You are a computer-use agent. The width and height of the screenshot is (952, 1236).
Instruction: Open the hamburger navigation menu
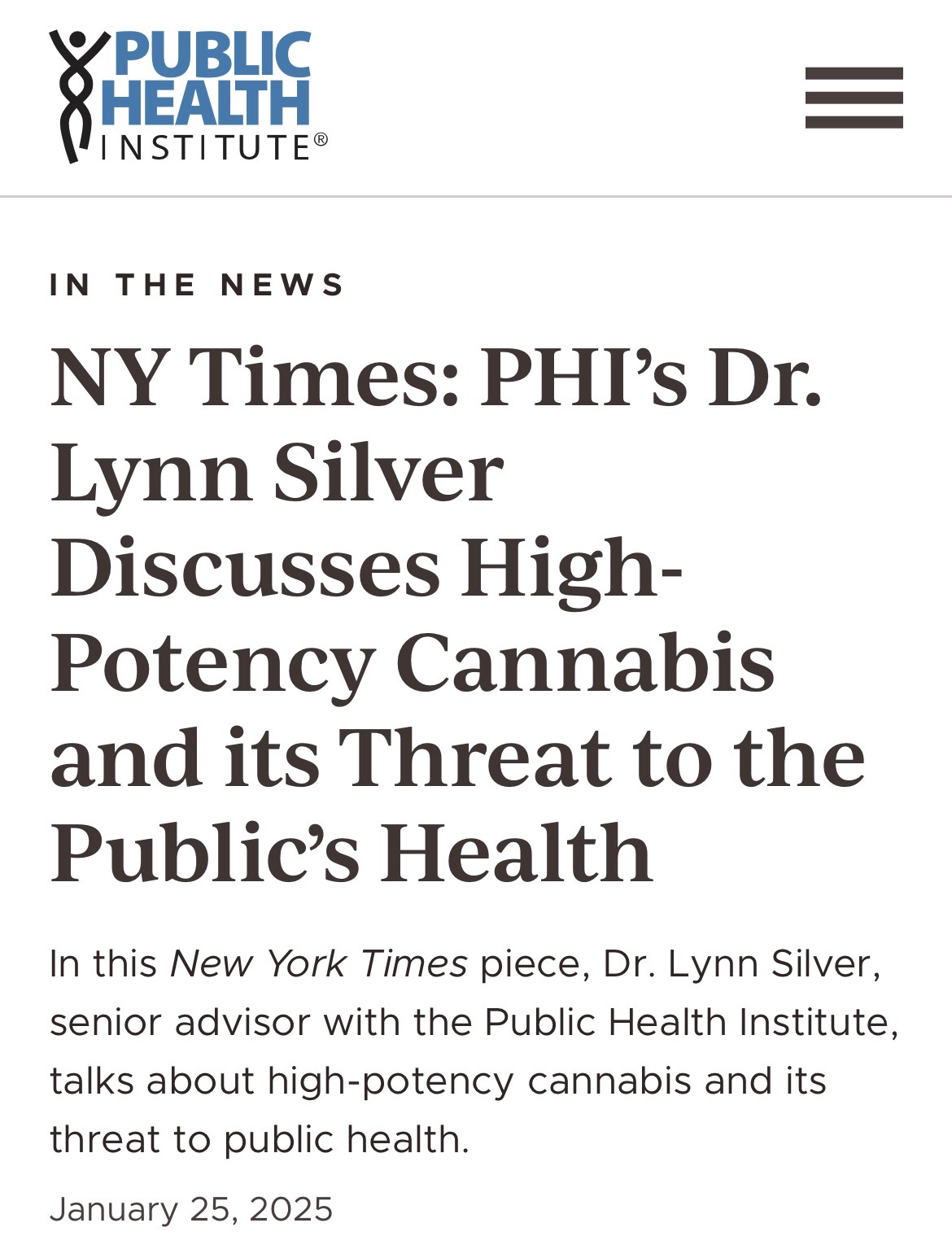tap(854, 98)
